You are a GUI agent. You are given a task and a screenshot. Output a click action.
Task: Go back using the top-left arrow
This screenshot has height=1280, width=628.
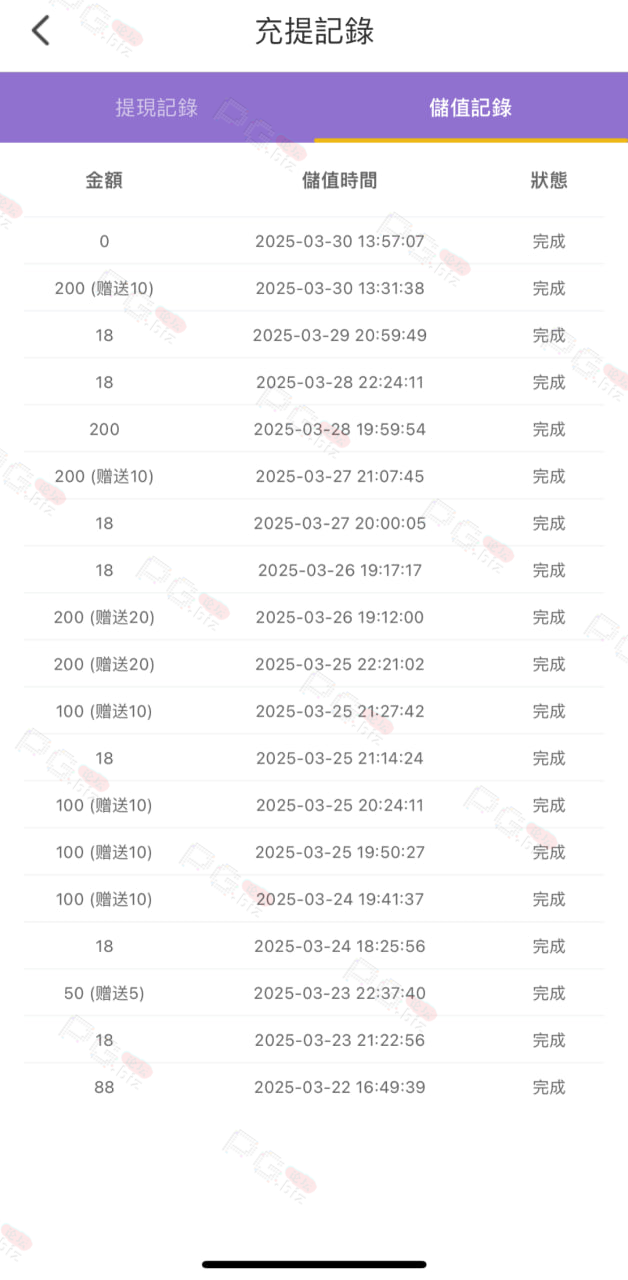[40, 31]
